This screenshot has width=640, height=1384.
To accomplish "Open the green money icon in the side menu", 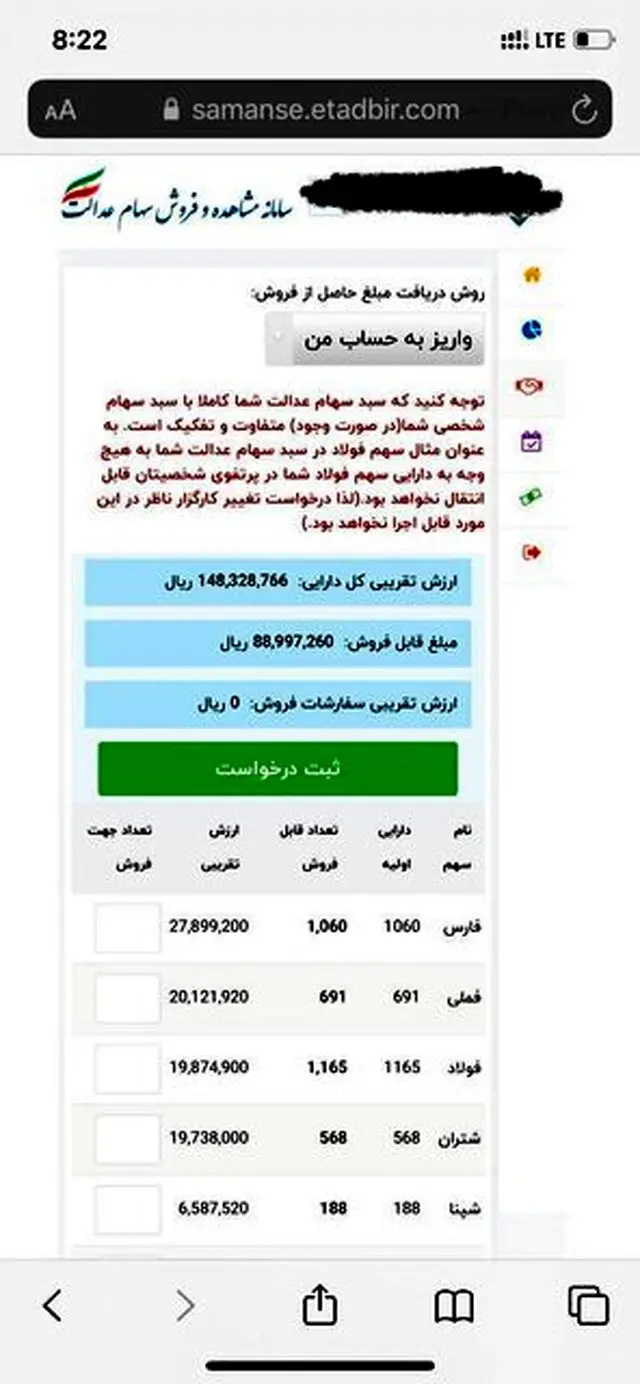I will click(532, 495).
